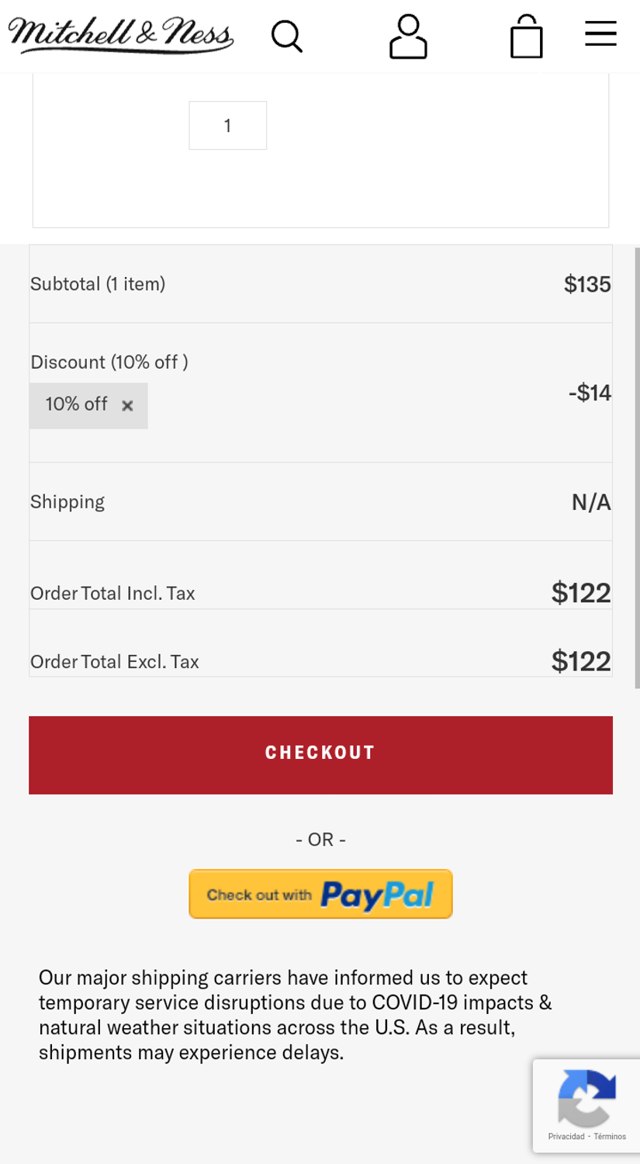Go to Mitchell & Ness homepage logo

coord(121,35)
